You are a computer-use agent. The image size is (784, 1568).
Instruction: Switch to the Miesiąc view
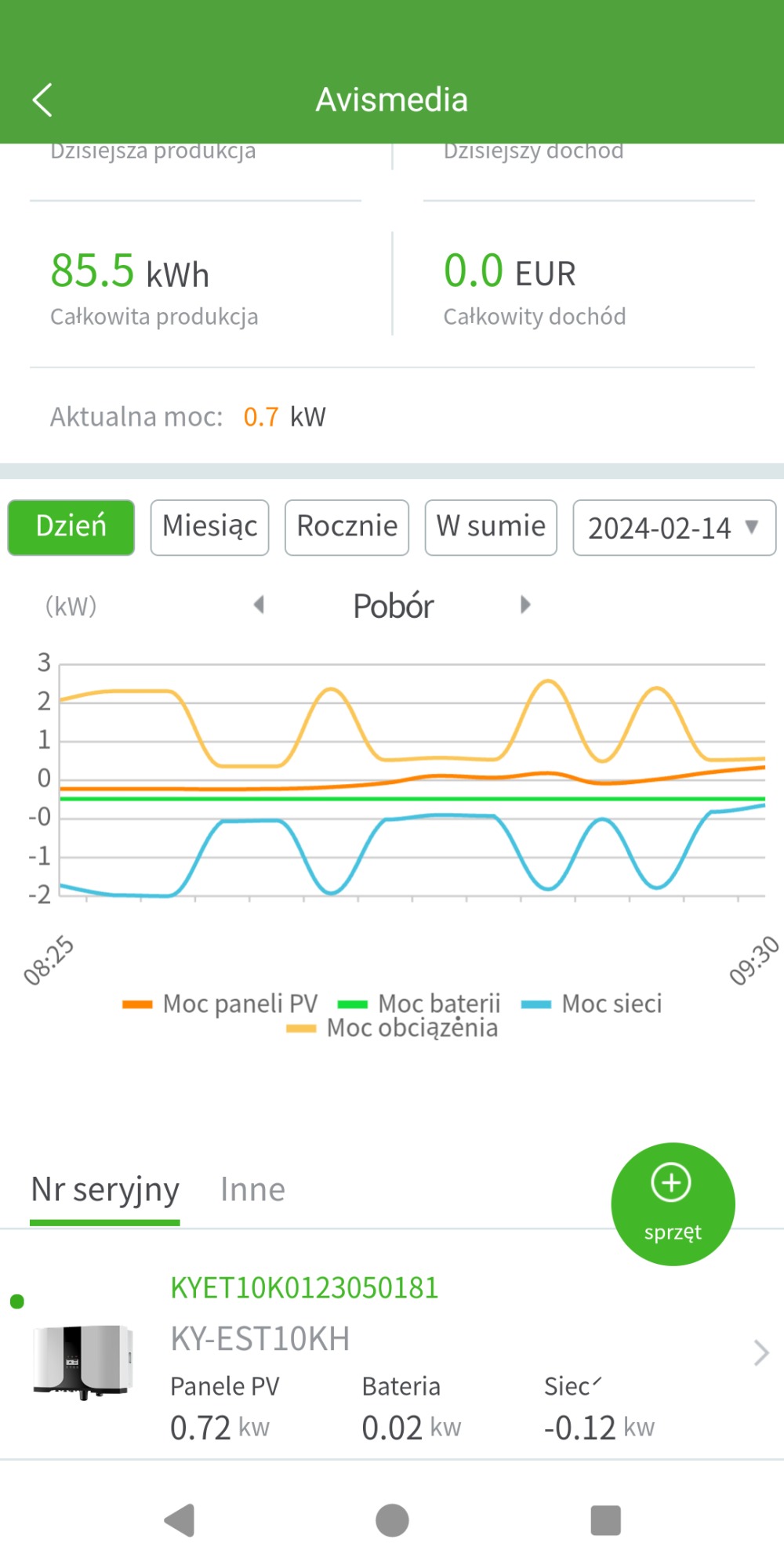209,527
